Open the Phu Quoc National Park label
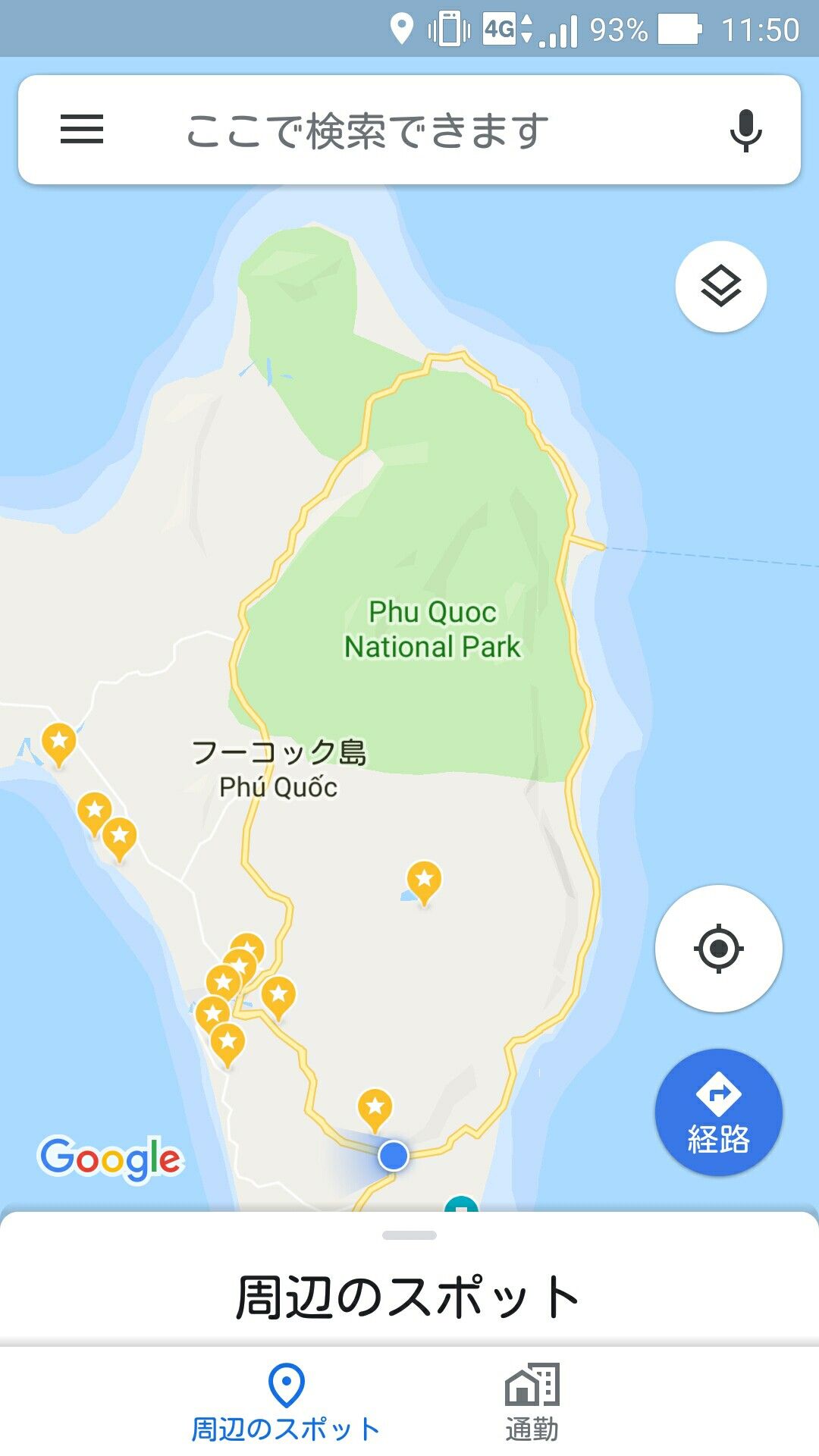Screen dimensions: 819x1456 coord(432,629)
